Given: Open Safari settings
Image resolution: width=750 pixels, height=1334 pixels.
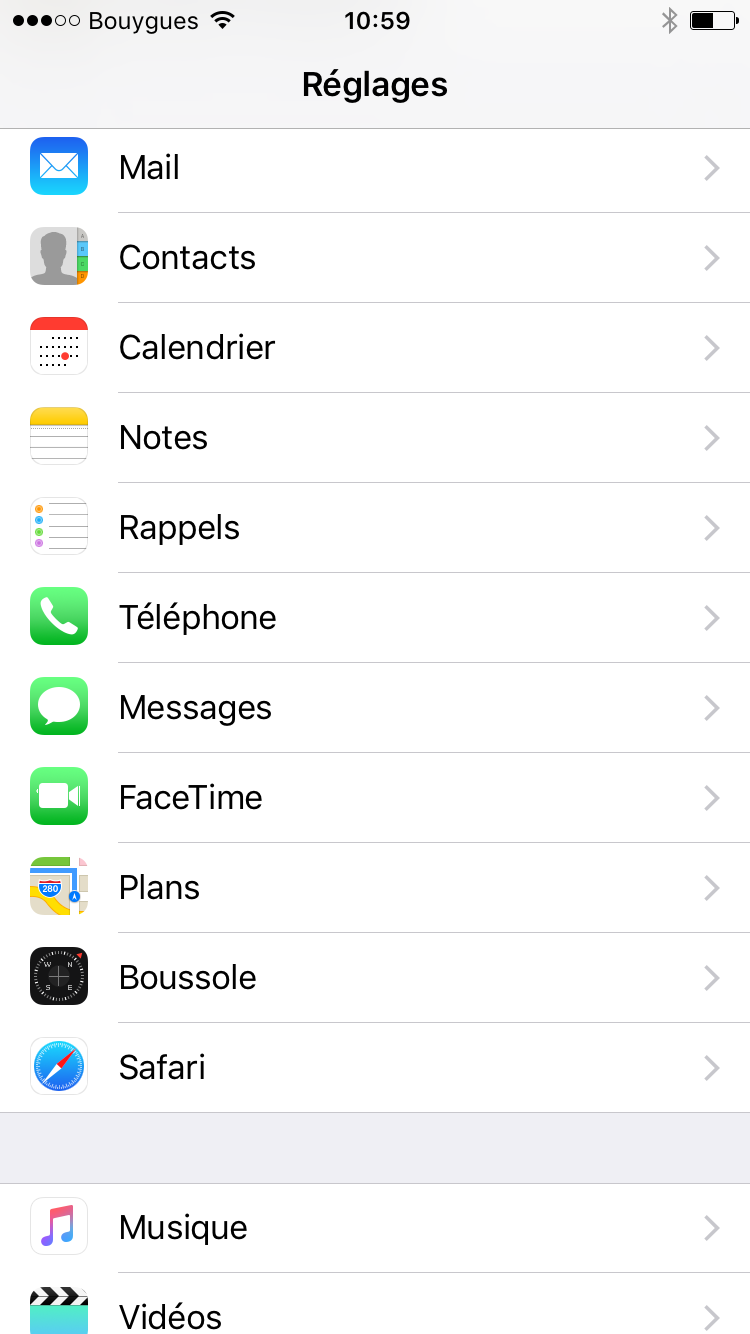Looking at the screenshot, I should click(x=375, y=1067).
